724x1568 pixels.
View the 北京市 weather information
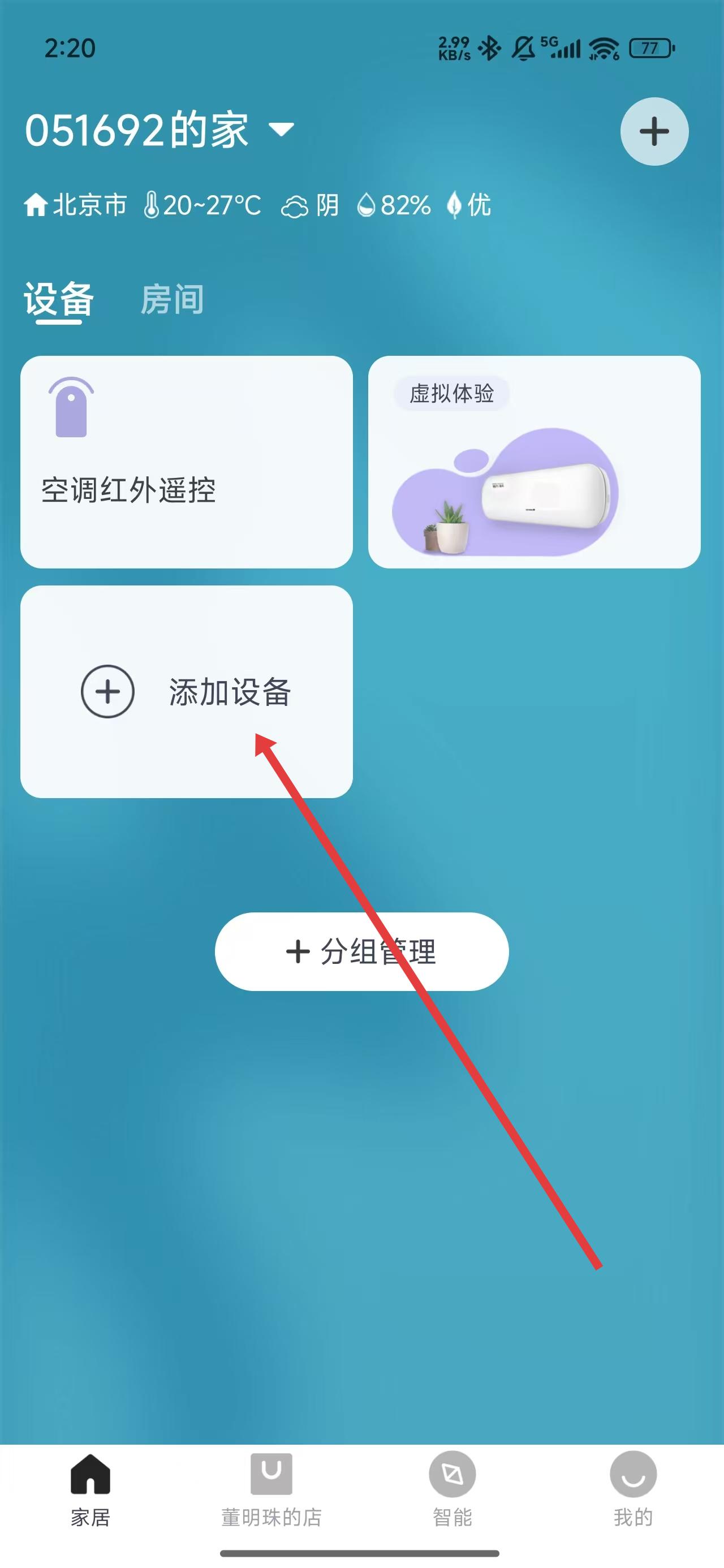point(256,205)
